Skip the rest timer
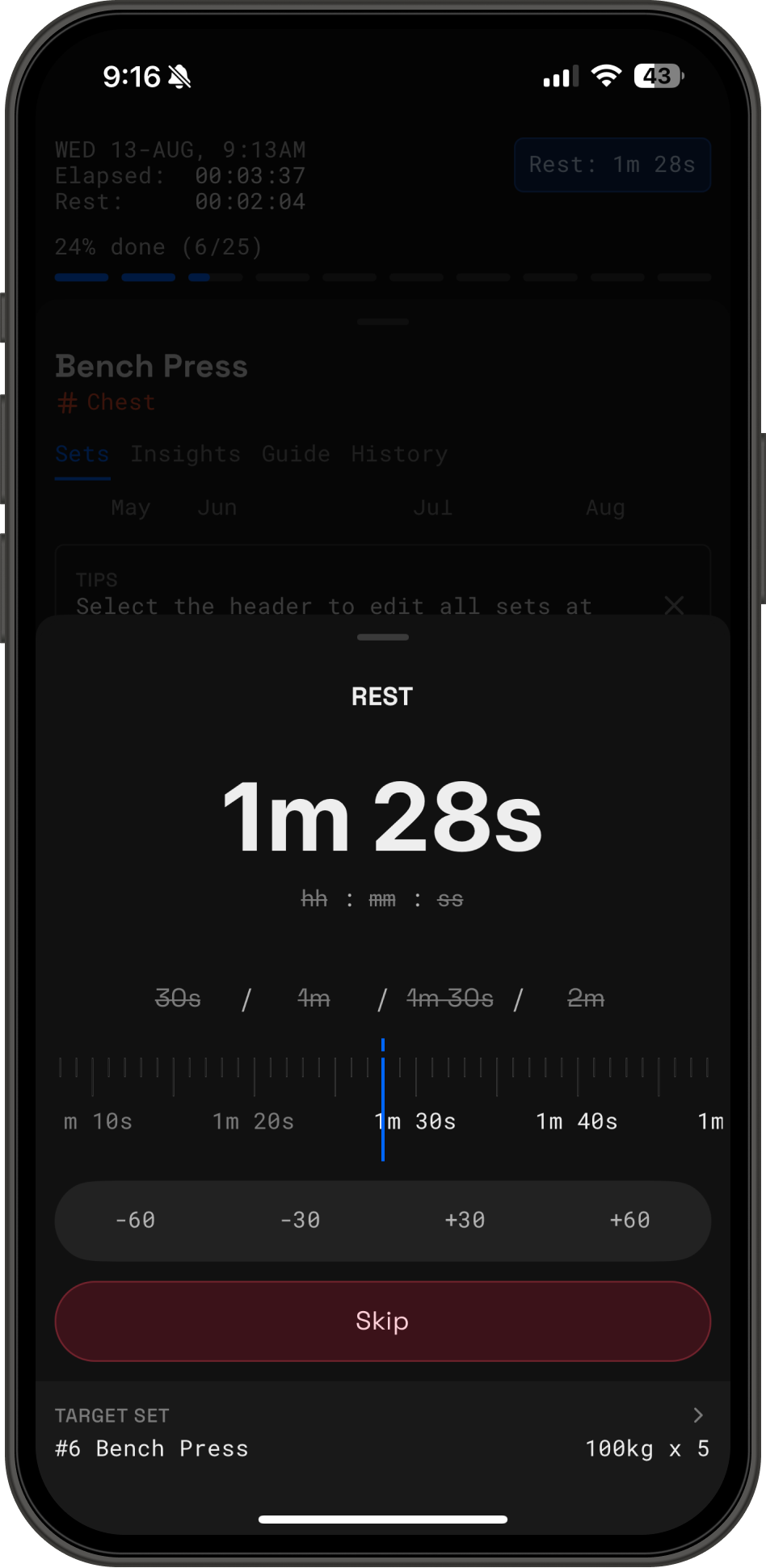Screen dimensions: 766x1568 pyautogui.click(x=382, y=1321)
